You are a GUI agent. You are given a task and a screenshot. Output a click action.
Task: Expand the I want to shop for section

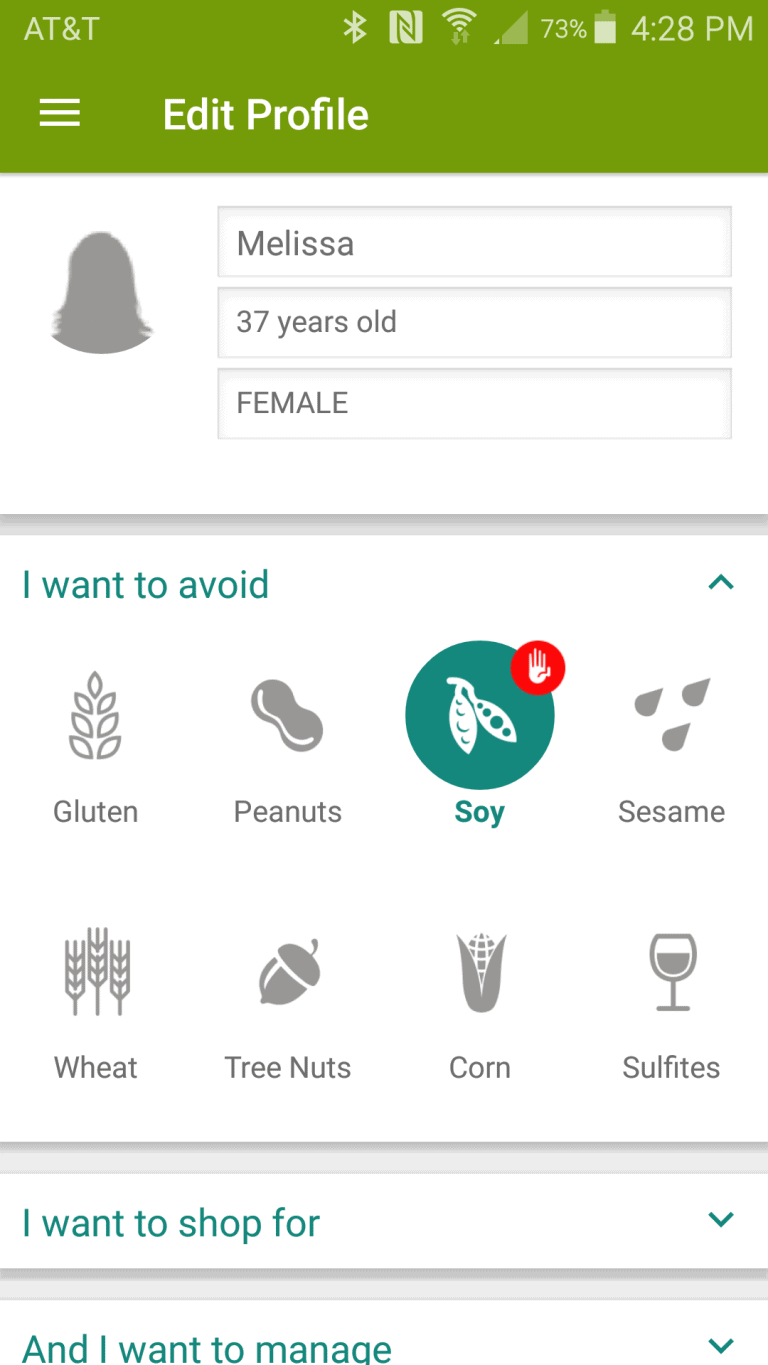pos(384,1222)
